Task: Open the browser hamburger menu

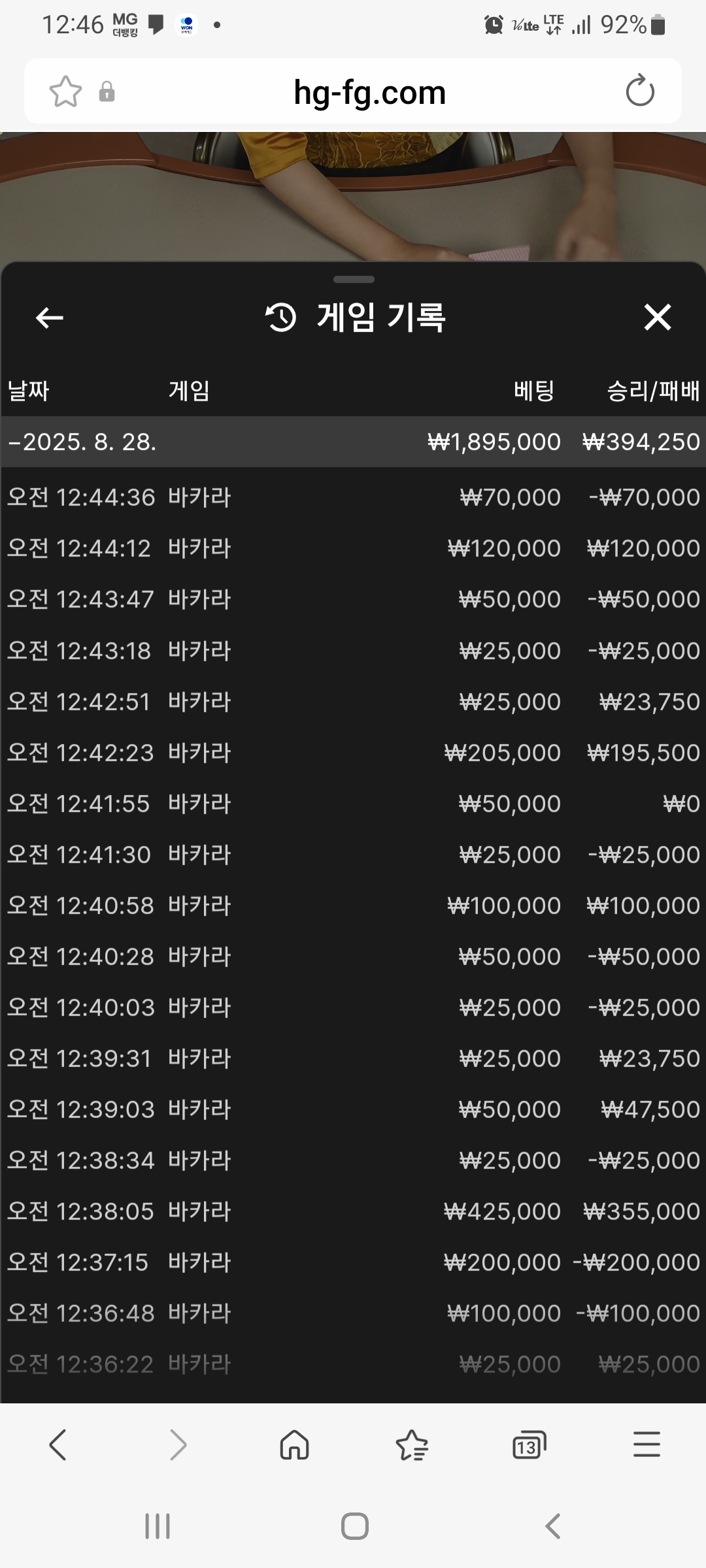Action: pyautogui.click(x=647, y=1444)
